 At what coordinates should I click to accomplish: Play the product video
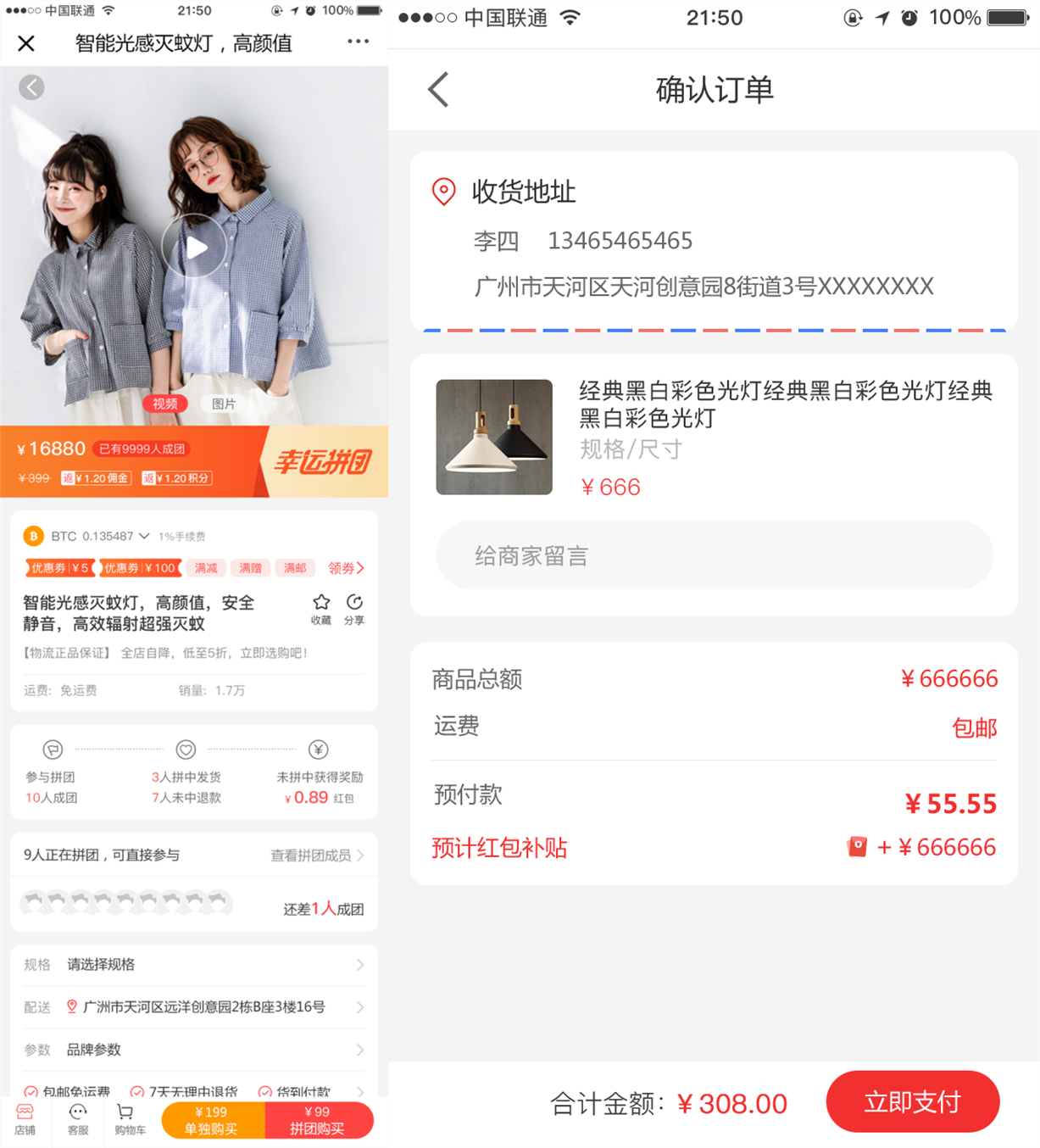pyautogui.click(x=196, y=248)
